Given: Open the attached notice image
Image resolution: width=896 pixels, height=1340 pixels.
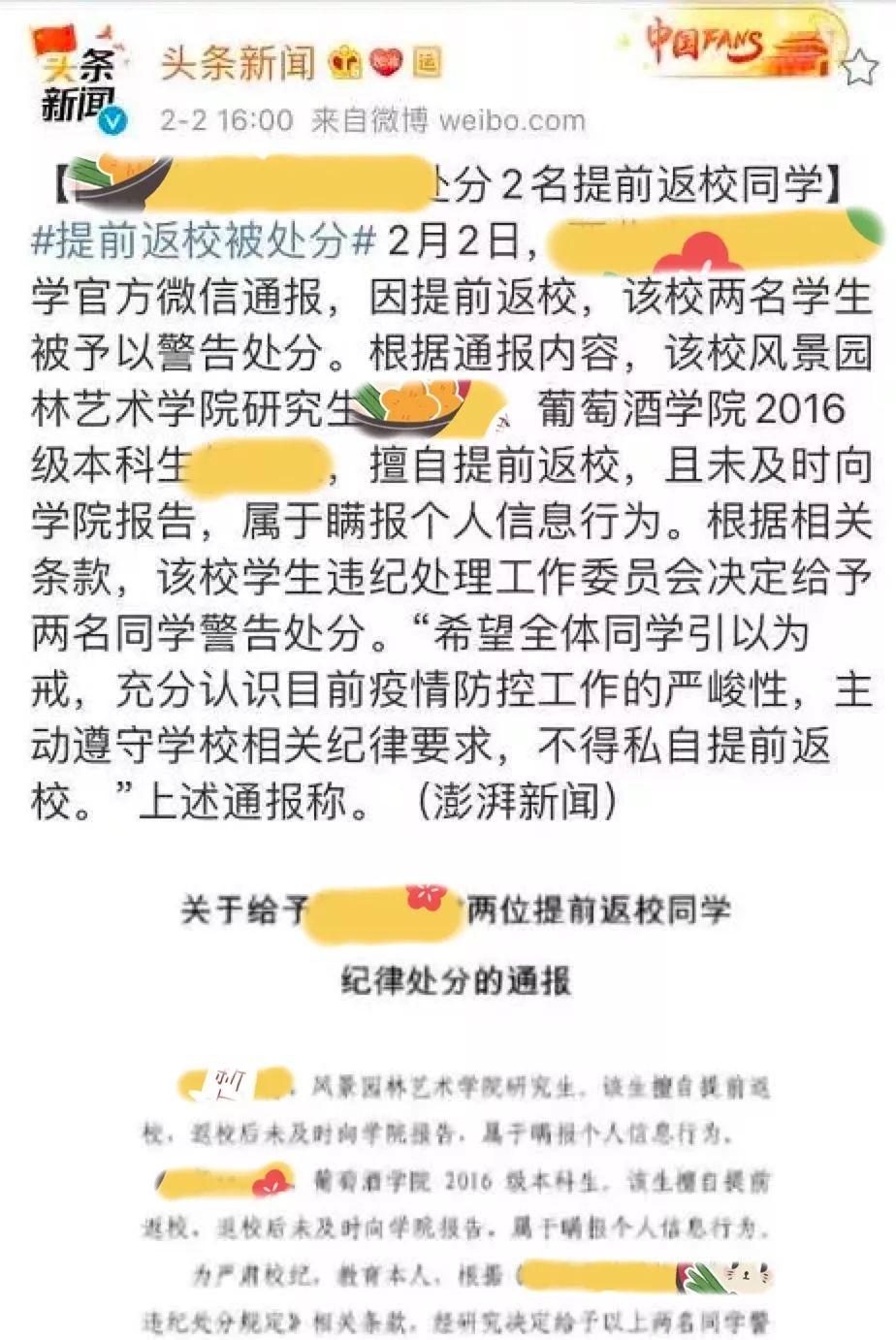Looking at the screenshot, I should pos(456,1105).
